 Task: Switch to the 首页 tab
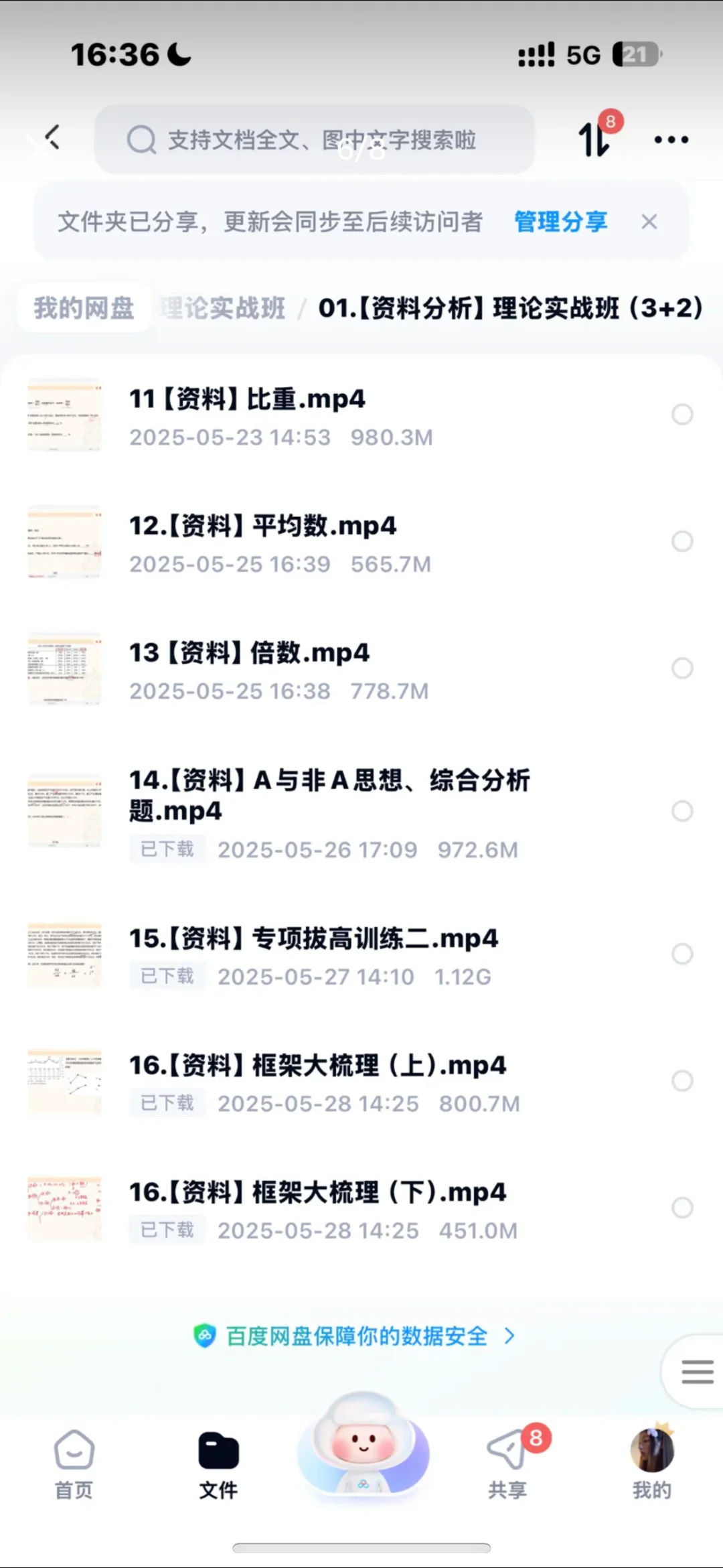(x=74, y=1465)
